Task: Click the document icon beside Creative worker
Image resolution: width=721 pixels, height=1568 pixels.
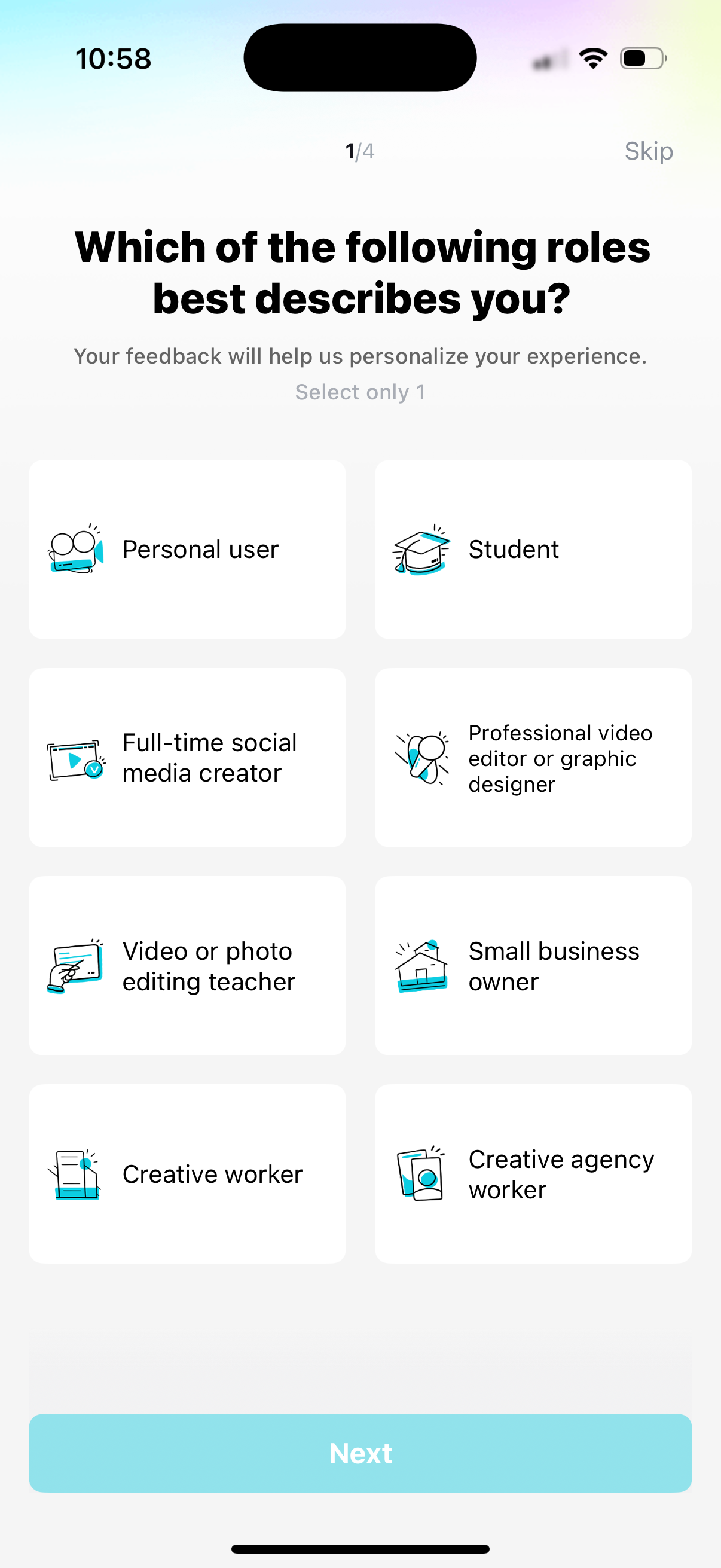Action: [74, 1173]
